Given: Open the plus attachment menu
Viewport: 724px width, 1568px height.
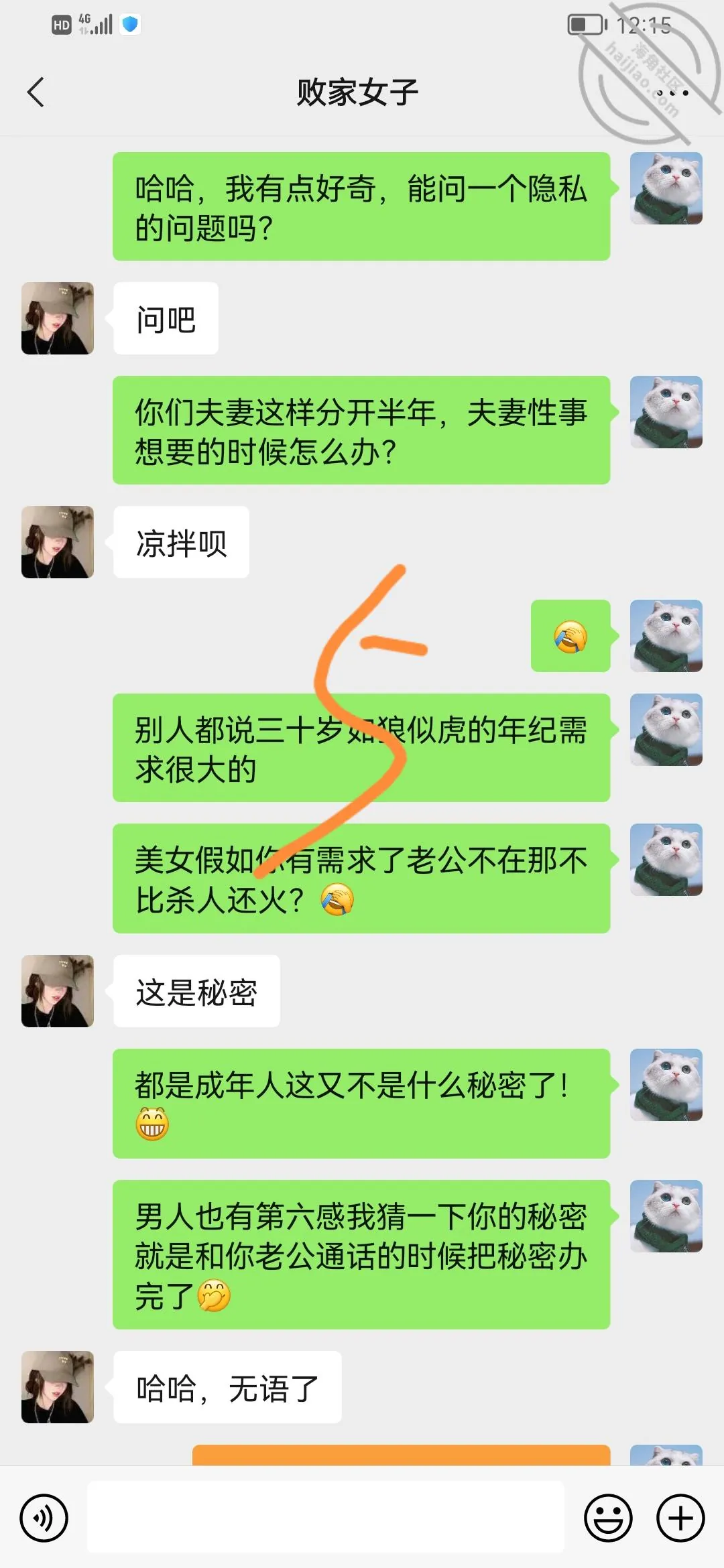Looking at the screenshot, I should click(x=680, y=1518).
